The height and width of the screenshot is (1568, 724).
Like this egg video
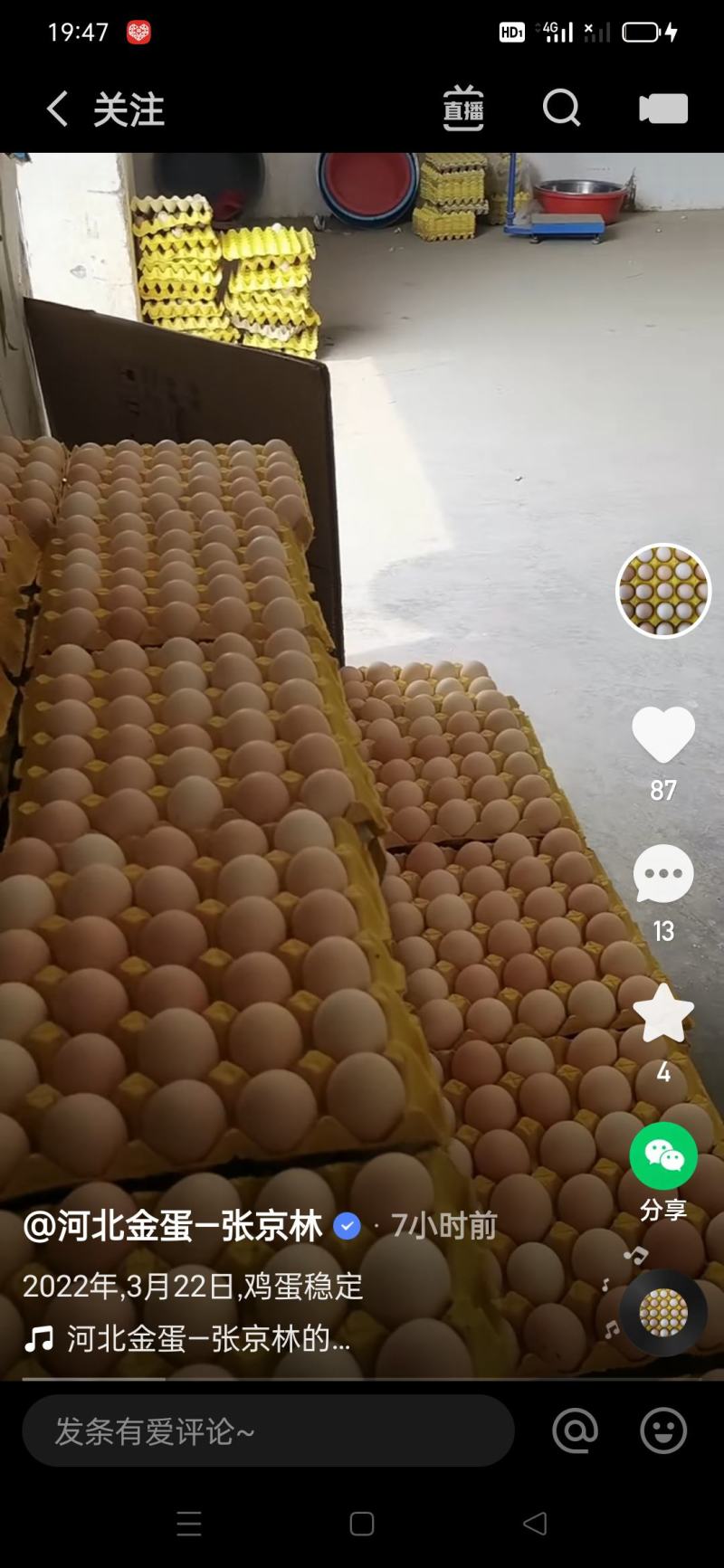[x=663, y=735]
